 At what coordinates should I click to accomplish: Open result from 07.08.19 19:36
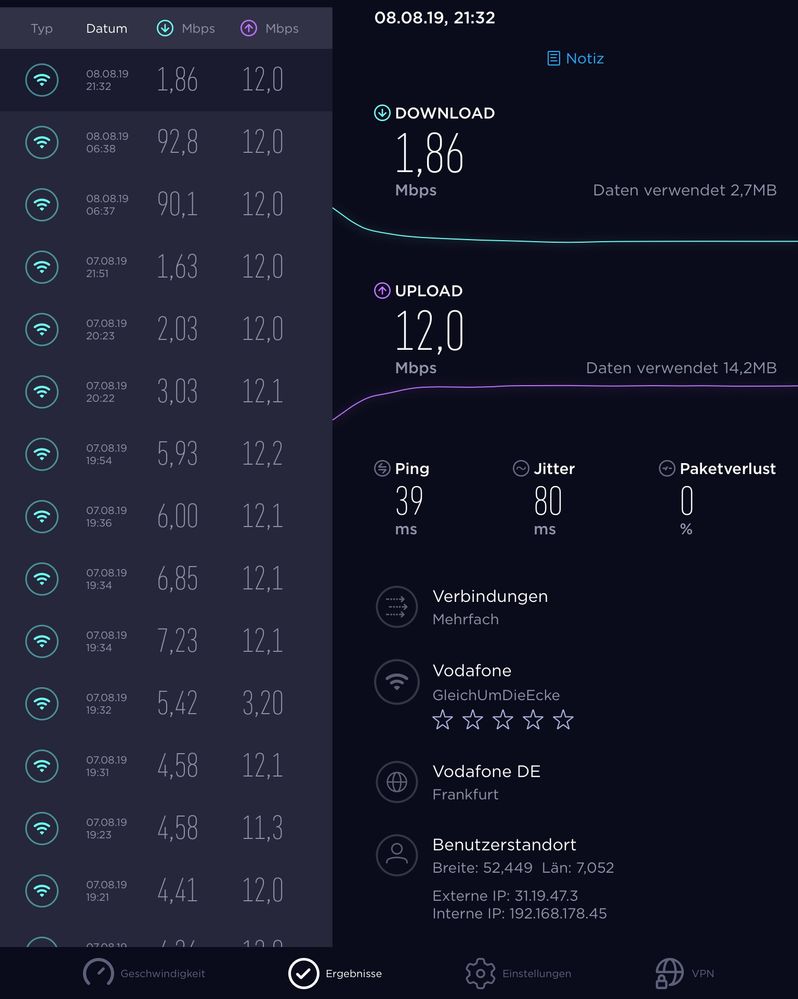pos(166,516)
